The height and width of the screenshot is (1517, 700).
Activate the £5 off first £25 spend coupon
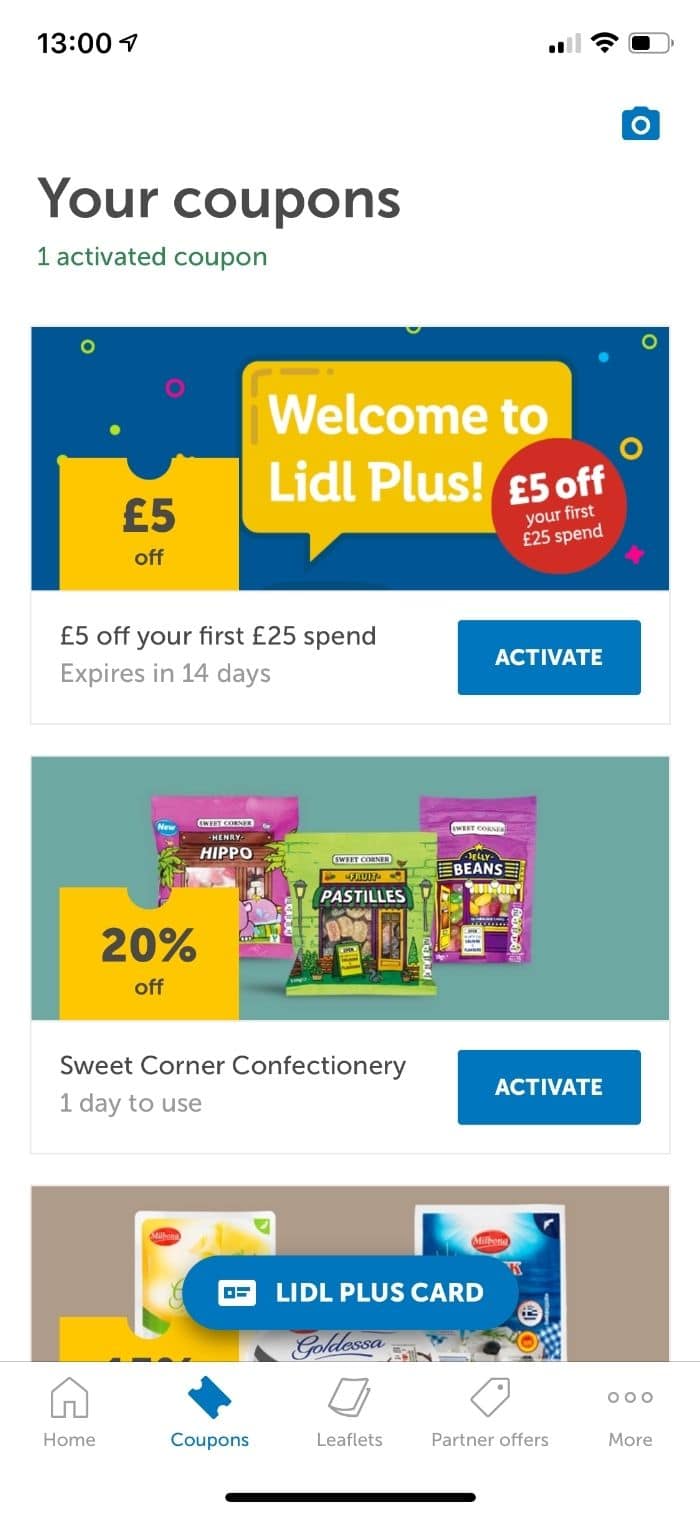[549, 657]
